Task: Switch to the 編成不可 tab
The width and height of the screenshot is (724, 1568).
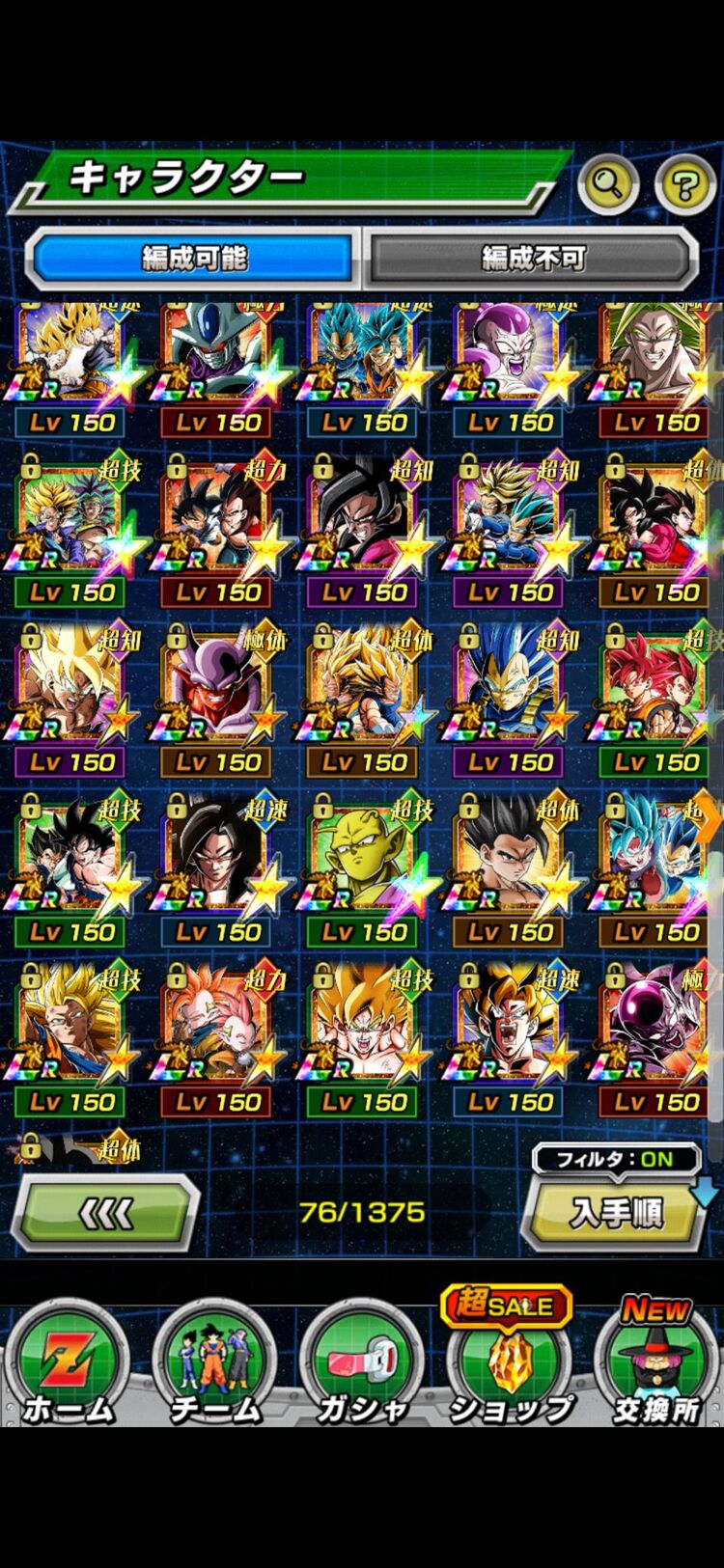Action: click(533, 258)
